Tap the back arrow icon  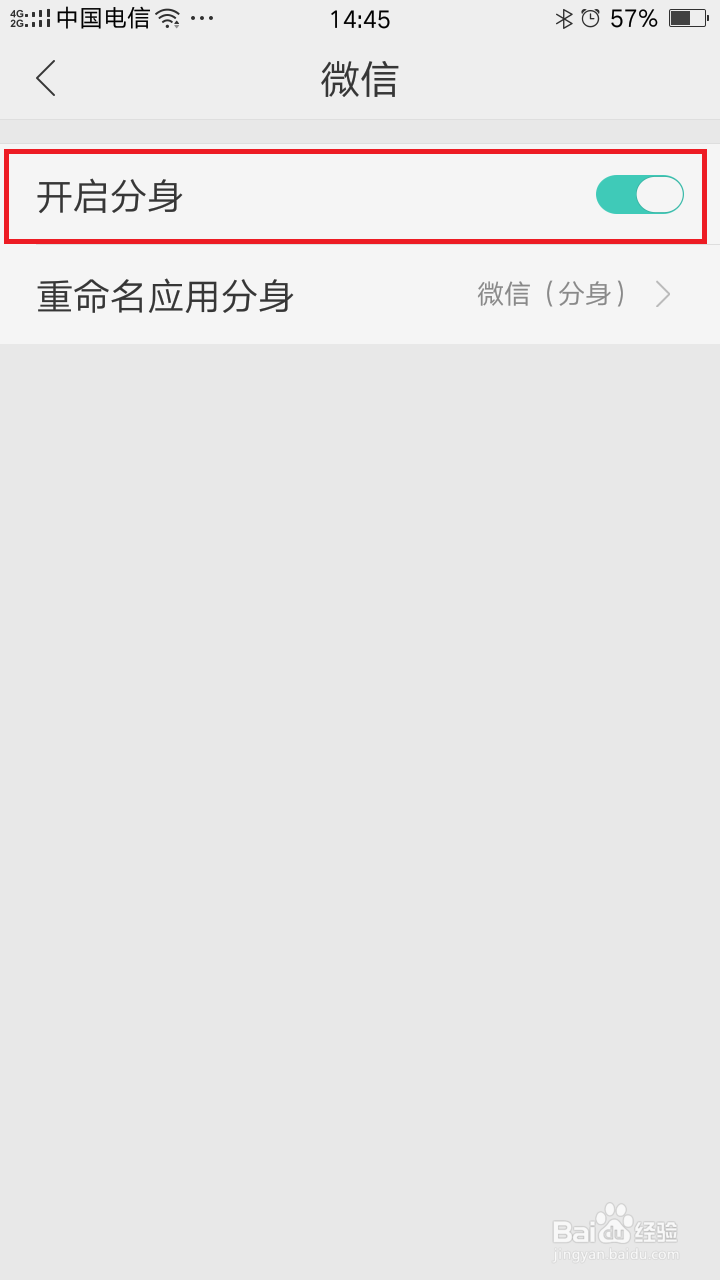[45, 78]
